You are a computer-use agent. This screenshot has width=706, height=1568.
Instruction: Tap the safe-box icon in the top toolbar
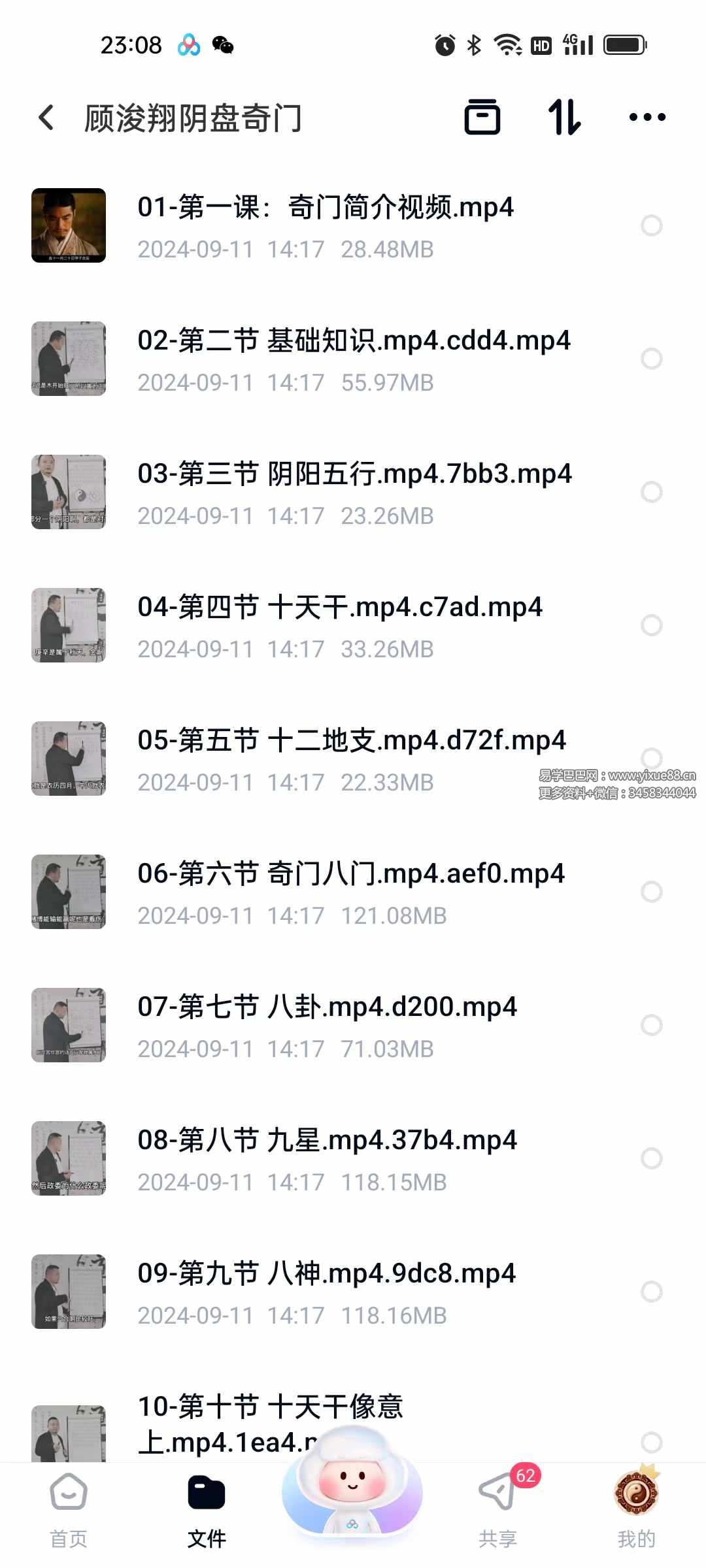(483, 116)
